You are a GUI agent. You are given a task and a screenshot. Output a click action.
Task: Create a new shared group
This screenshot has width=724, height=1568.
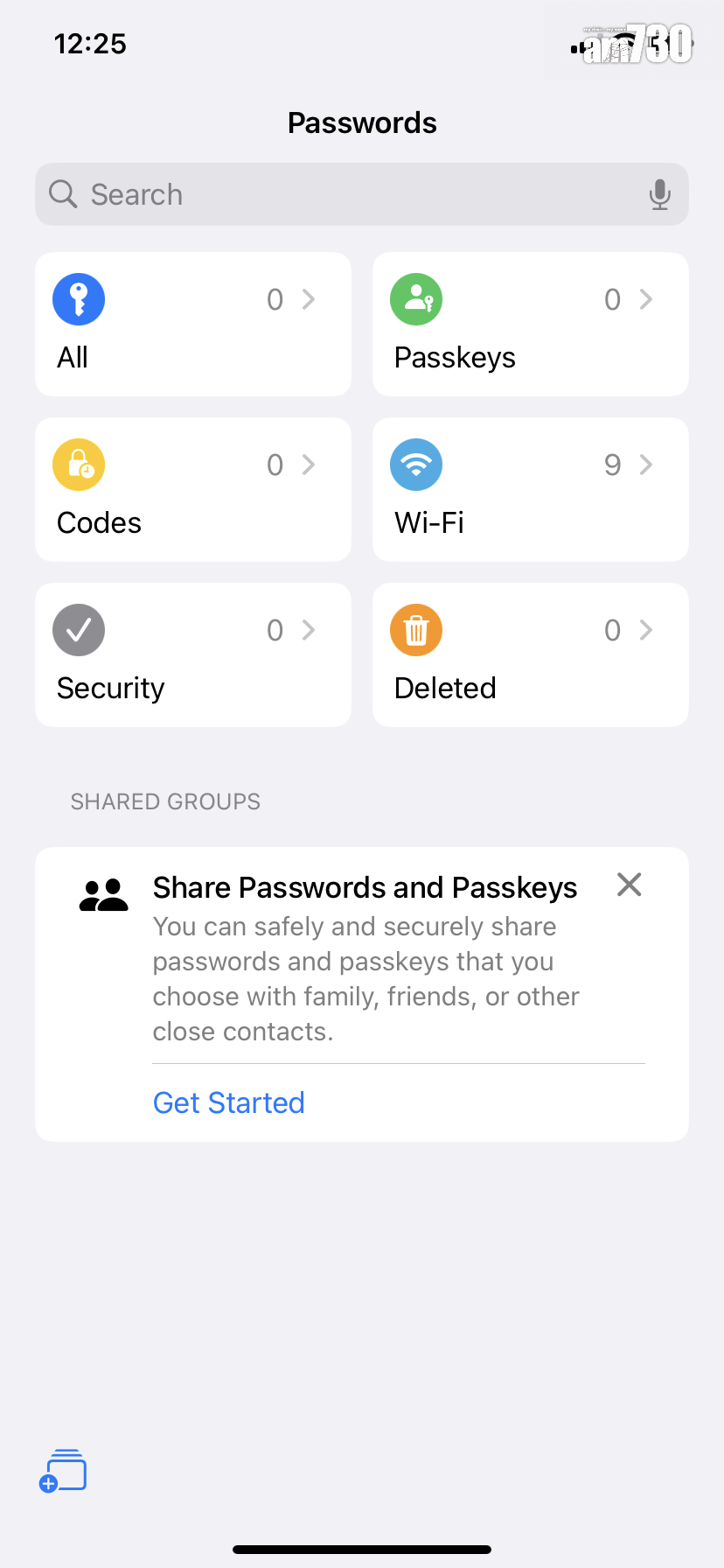[63, 1471]
